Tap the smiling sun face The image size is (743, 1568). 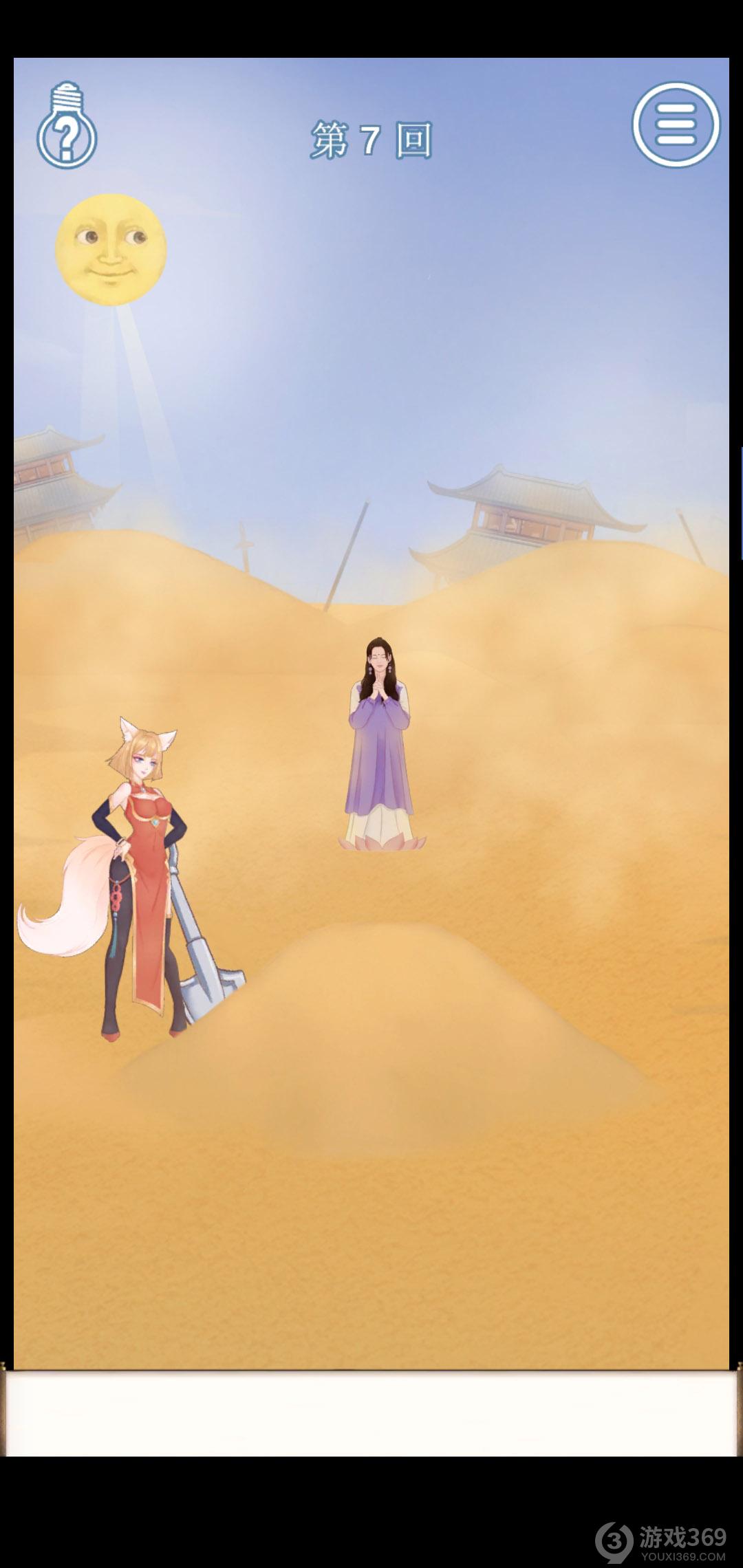pos(111,249)
